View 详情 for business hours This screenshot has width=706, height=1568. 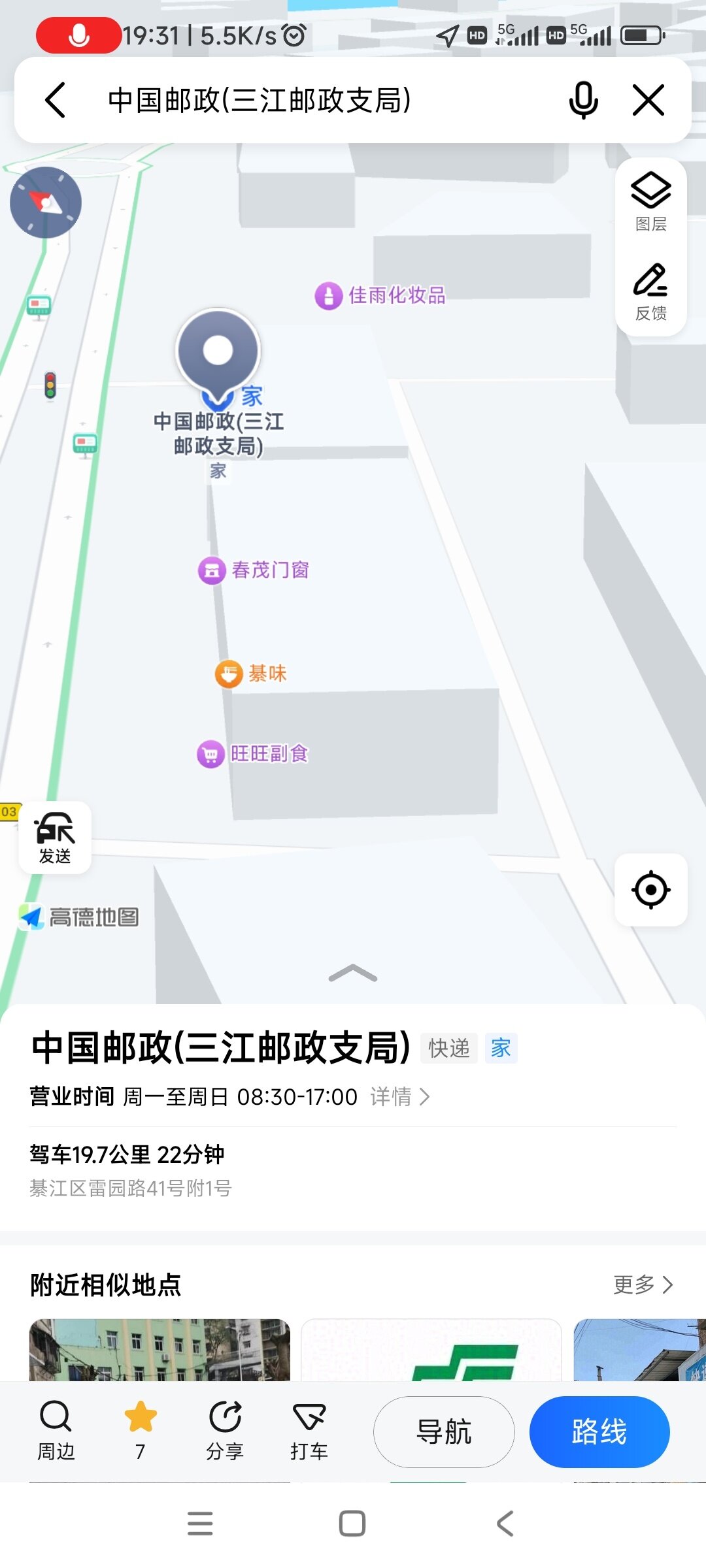click(399, 1096)
